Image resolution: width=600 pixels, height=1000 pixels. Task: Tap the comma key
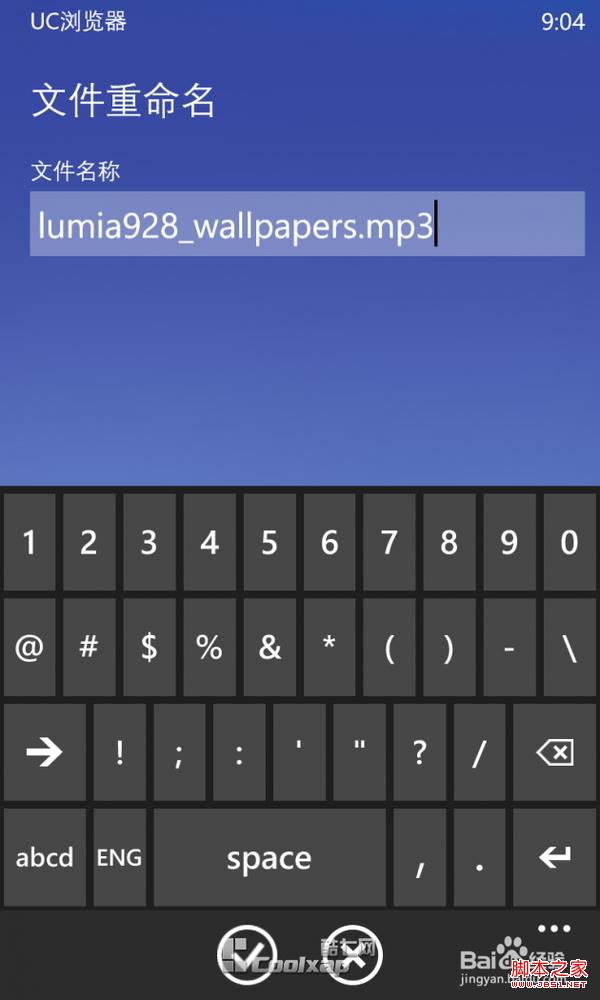point(419,857)
